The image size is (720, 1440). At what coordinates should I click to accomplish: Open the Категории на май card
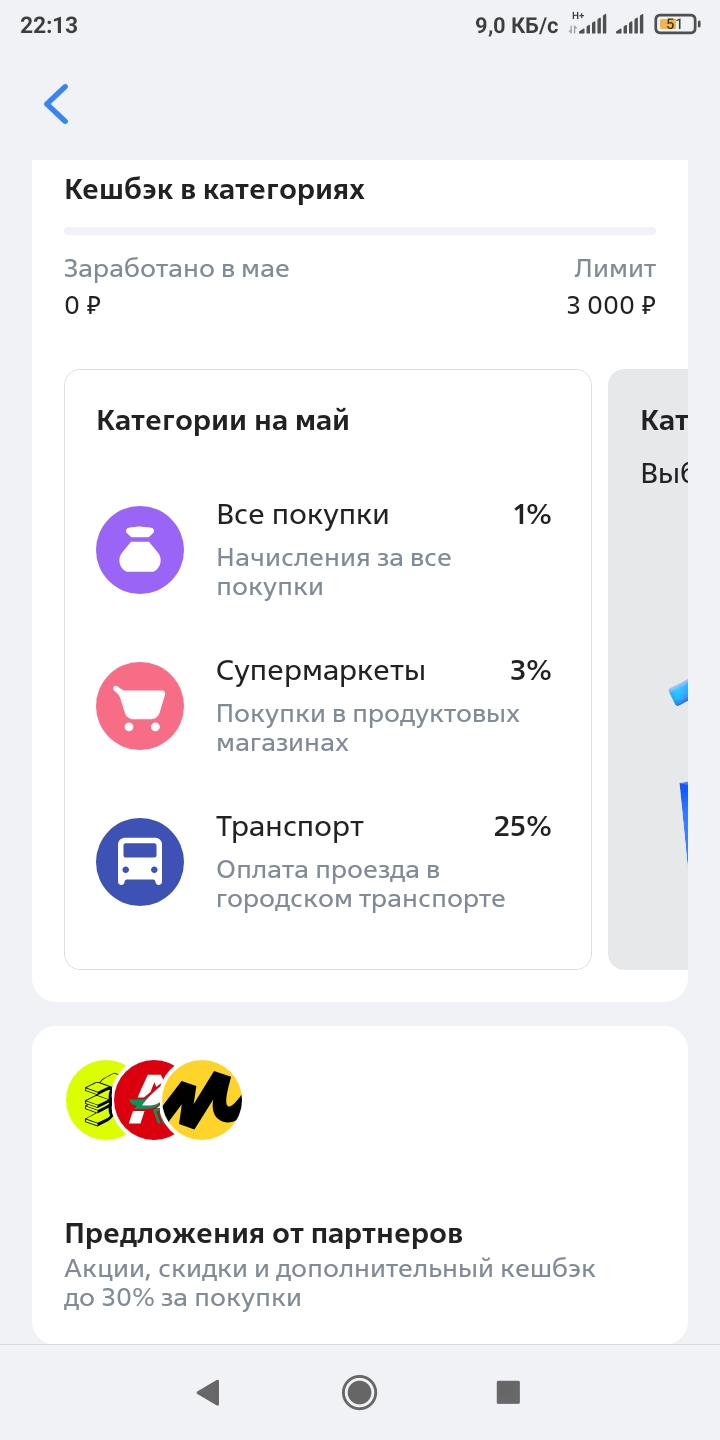point(328,669)
